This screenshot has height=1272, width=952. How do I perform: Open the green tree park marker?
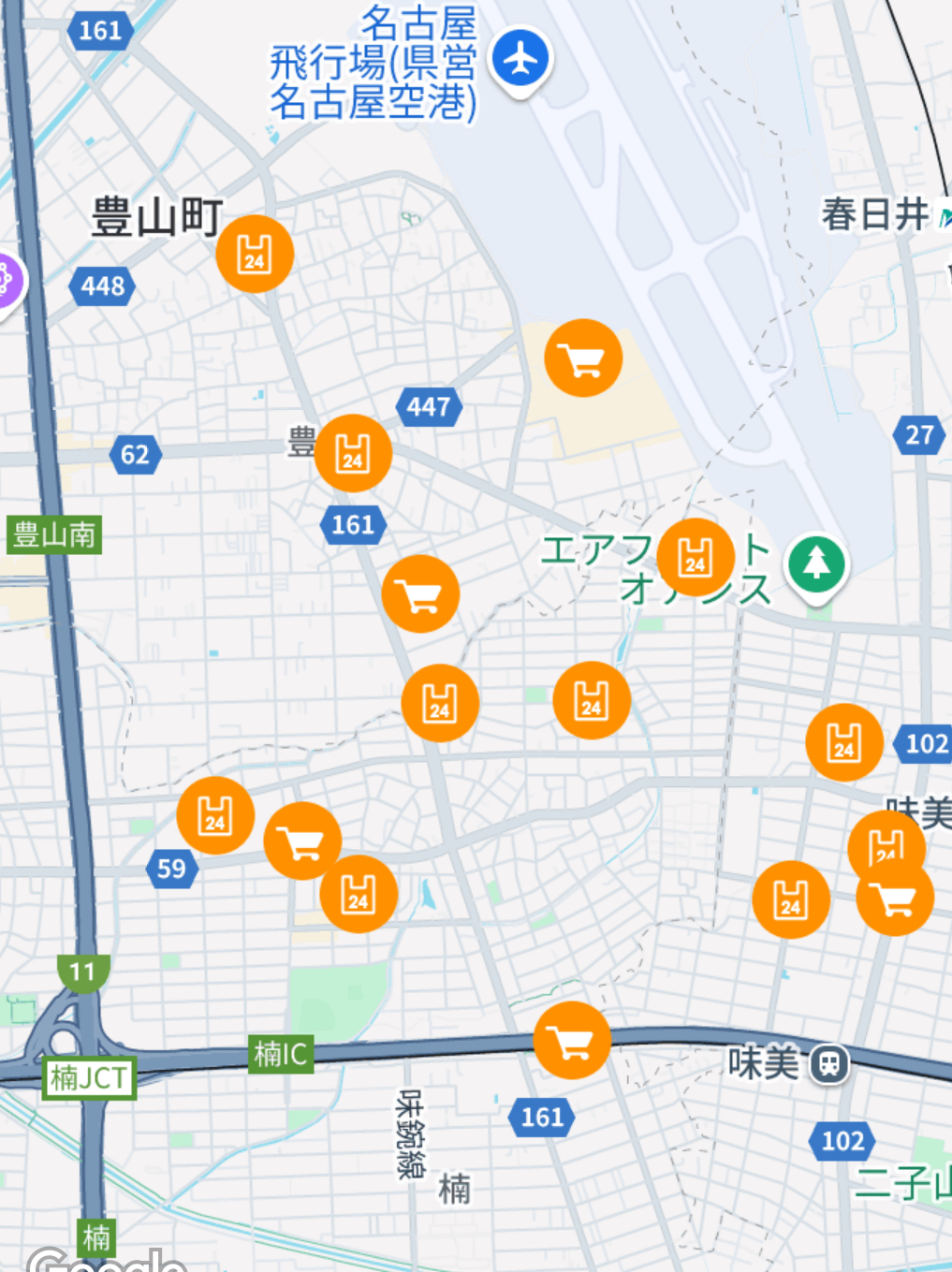tap(817, 563)
